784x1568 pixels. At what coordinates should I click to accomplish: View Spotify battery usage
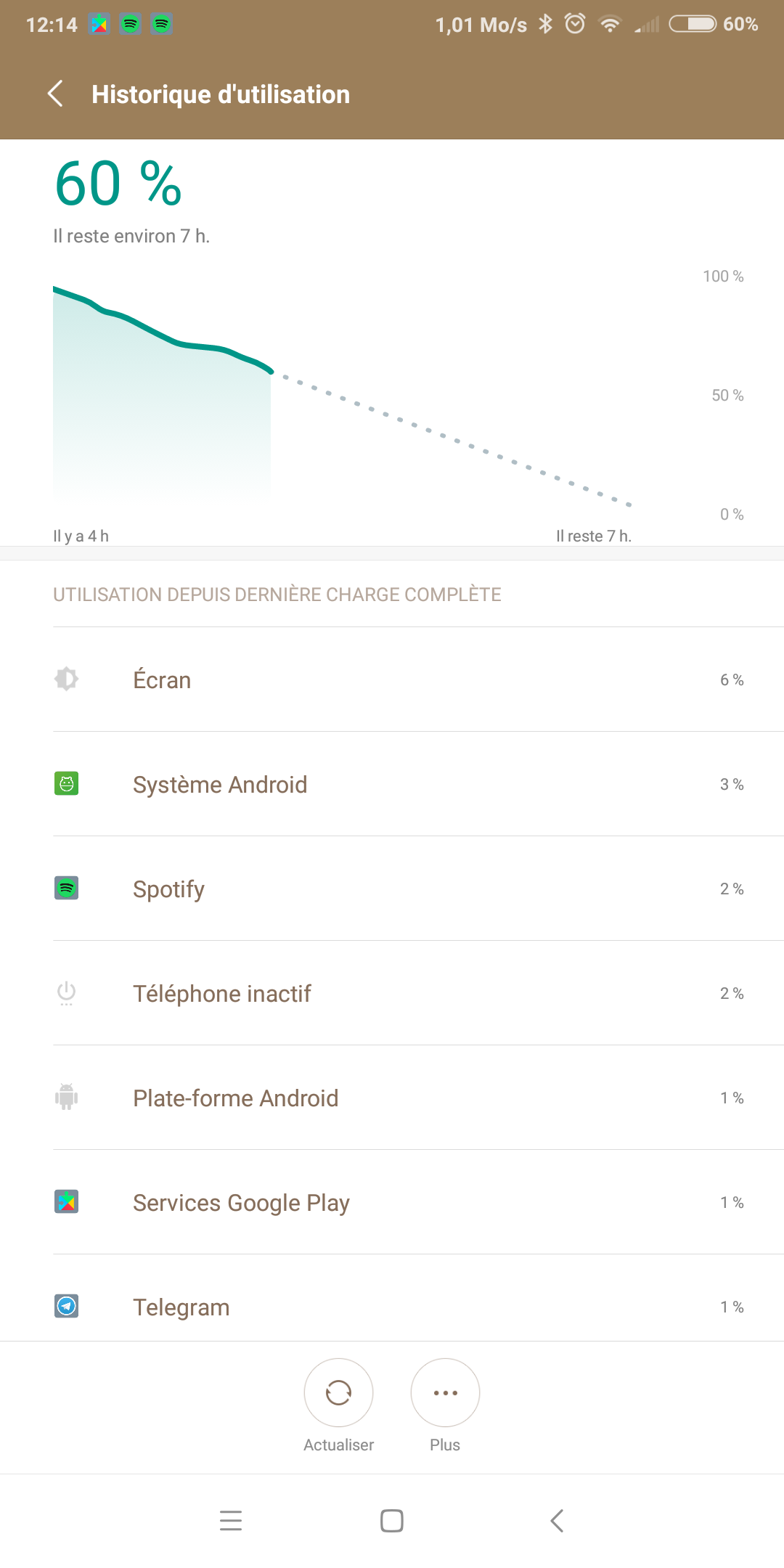point(392,889)
